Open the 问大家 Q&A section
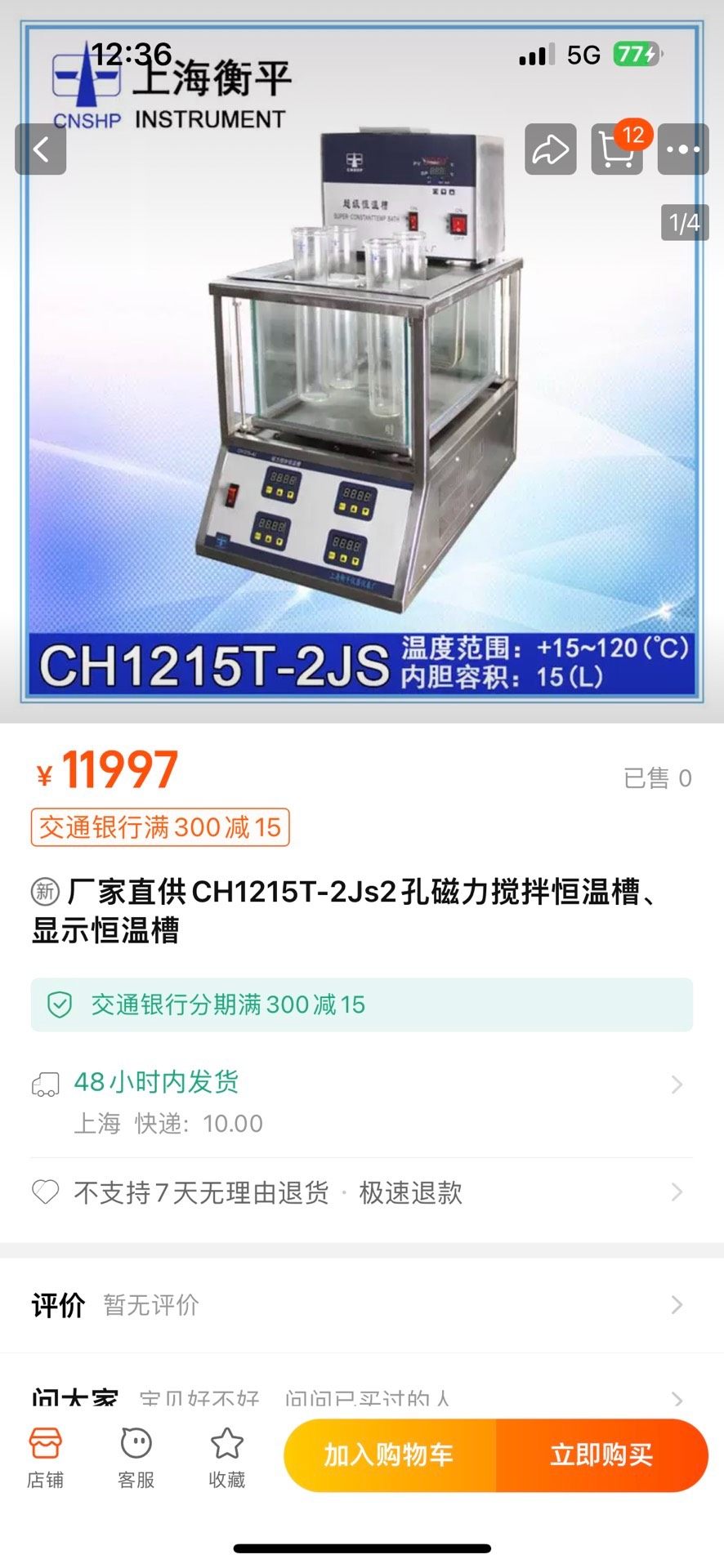 click(361, 1398)
